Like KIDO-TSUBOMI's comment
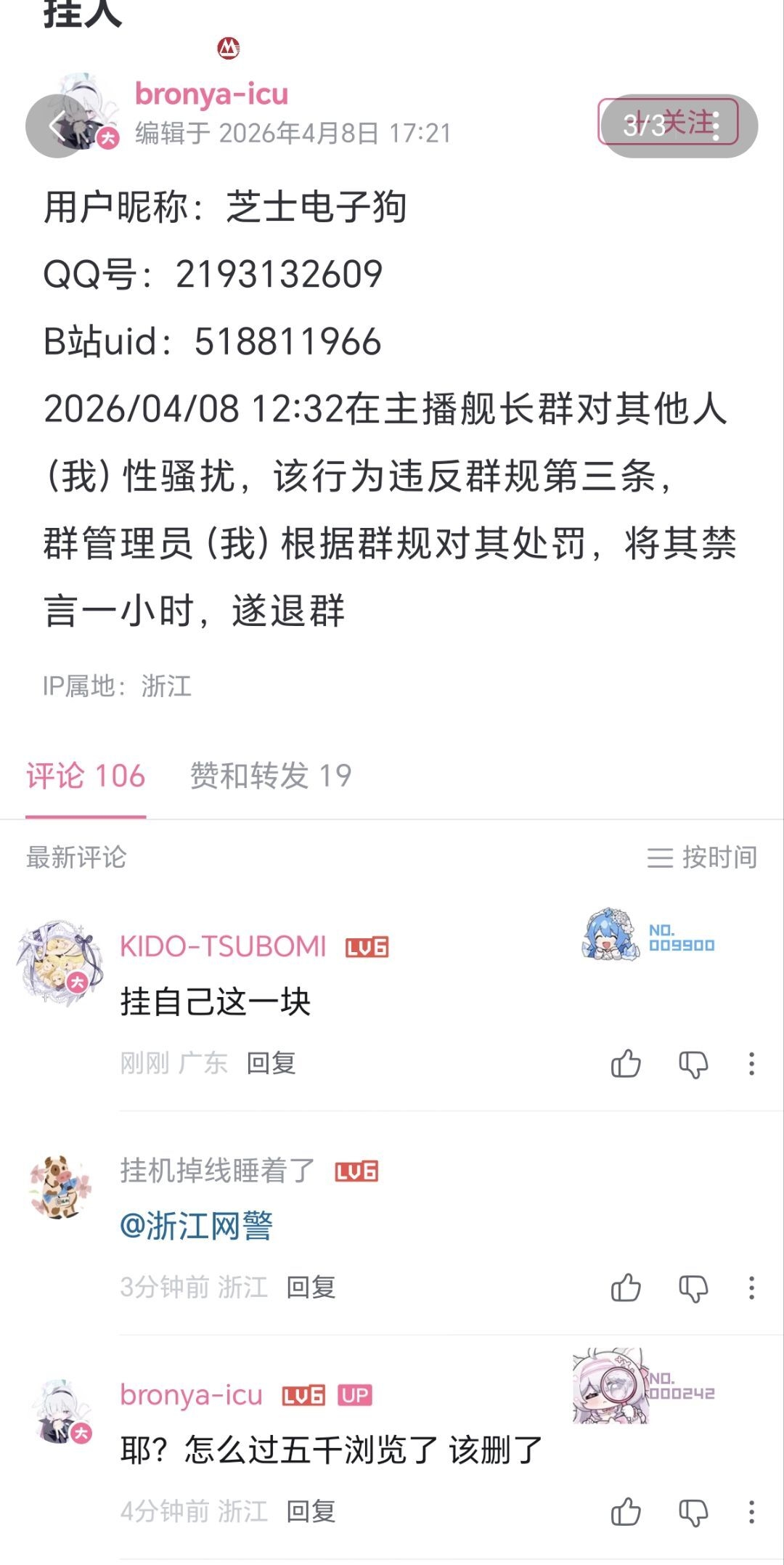Screen dimensions: 784x1565 pyautogui.click(x=626, y=1064)
